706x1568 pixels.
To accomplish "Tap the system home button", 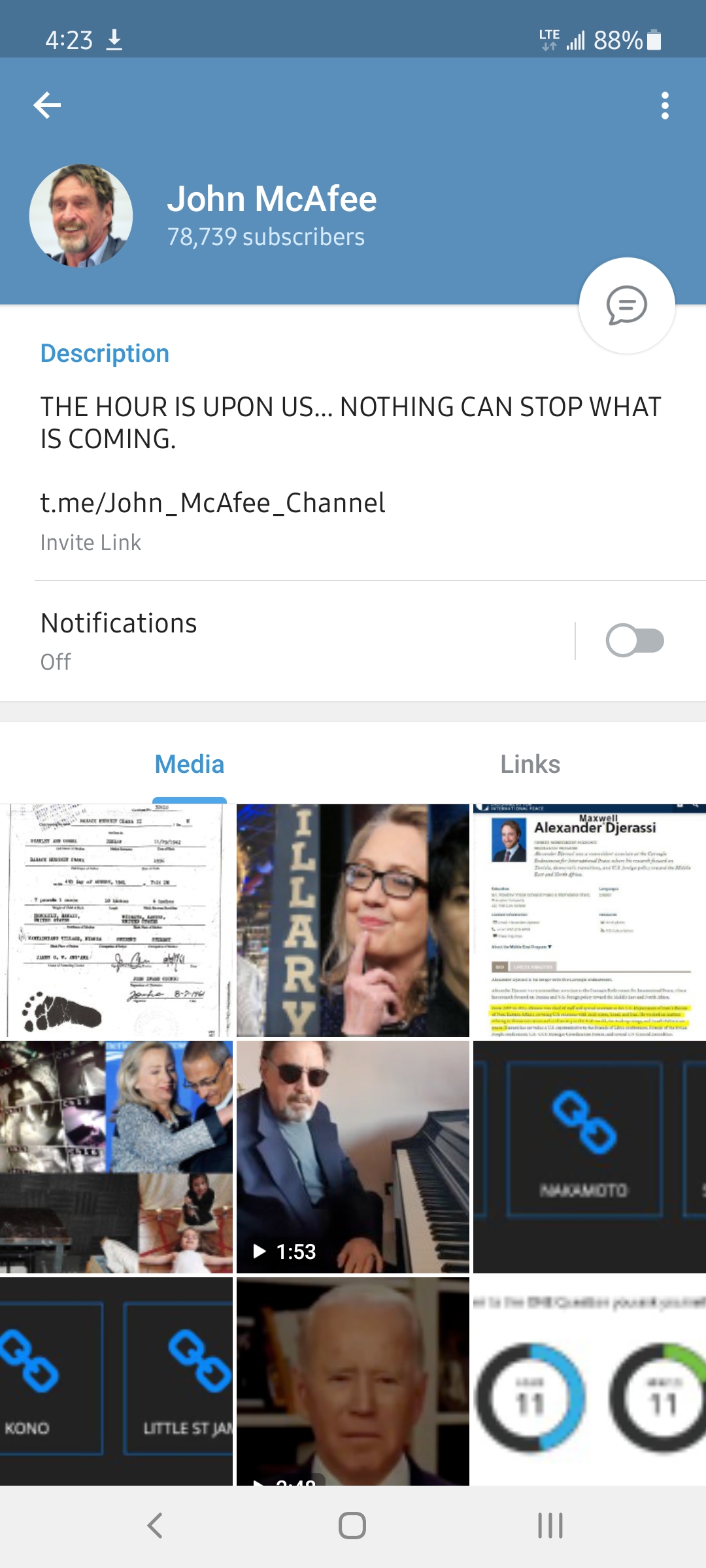I will pos(352,1526).
